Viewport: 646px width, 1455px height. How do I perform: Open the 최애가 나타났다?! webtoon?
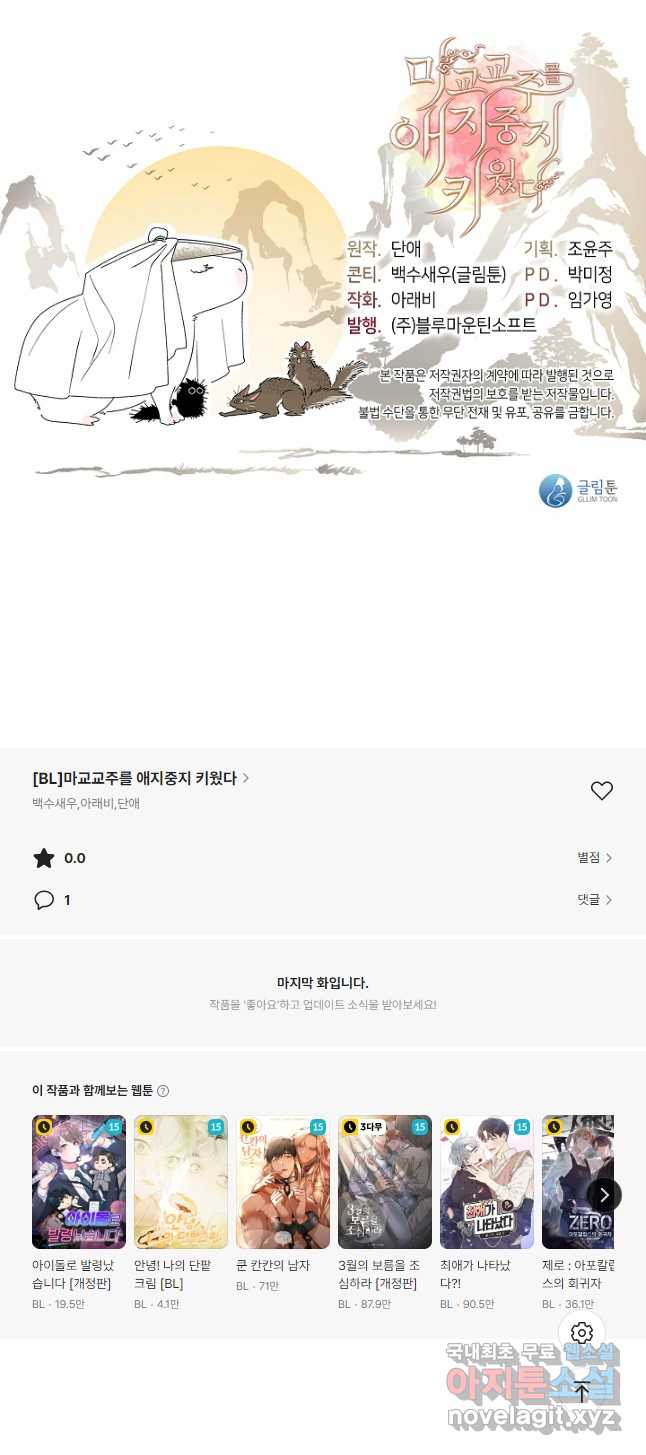487,1182
